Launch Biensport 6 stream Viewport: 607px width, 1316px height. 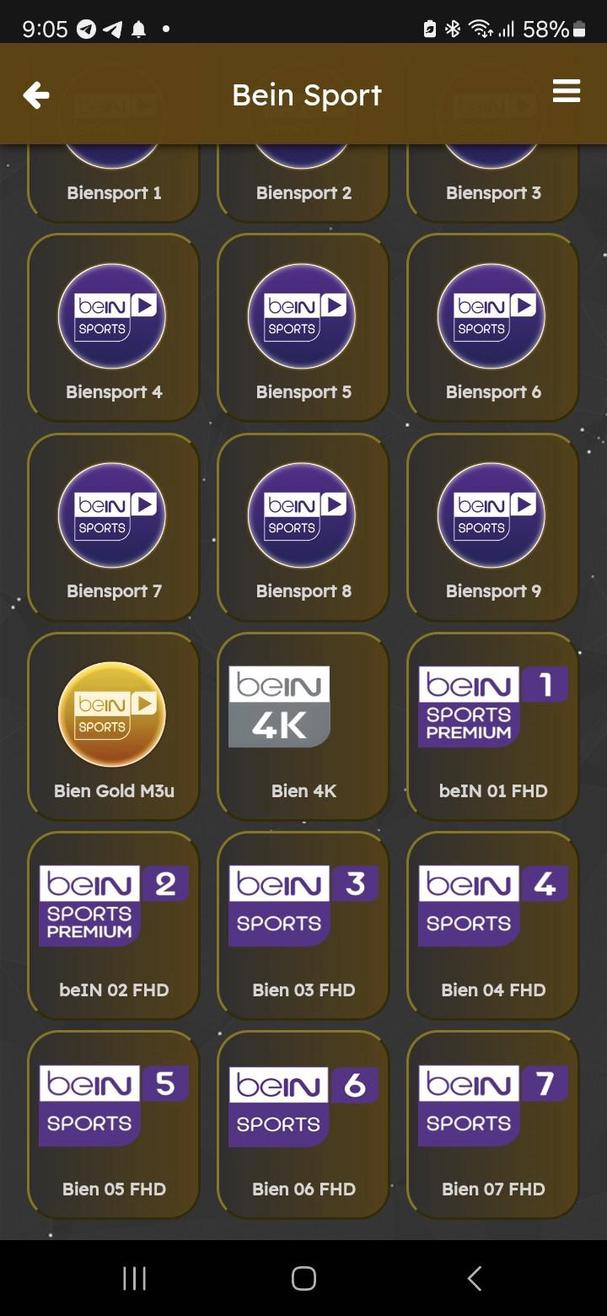point(492,328)
